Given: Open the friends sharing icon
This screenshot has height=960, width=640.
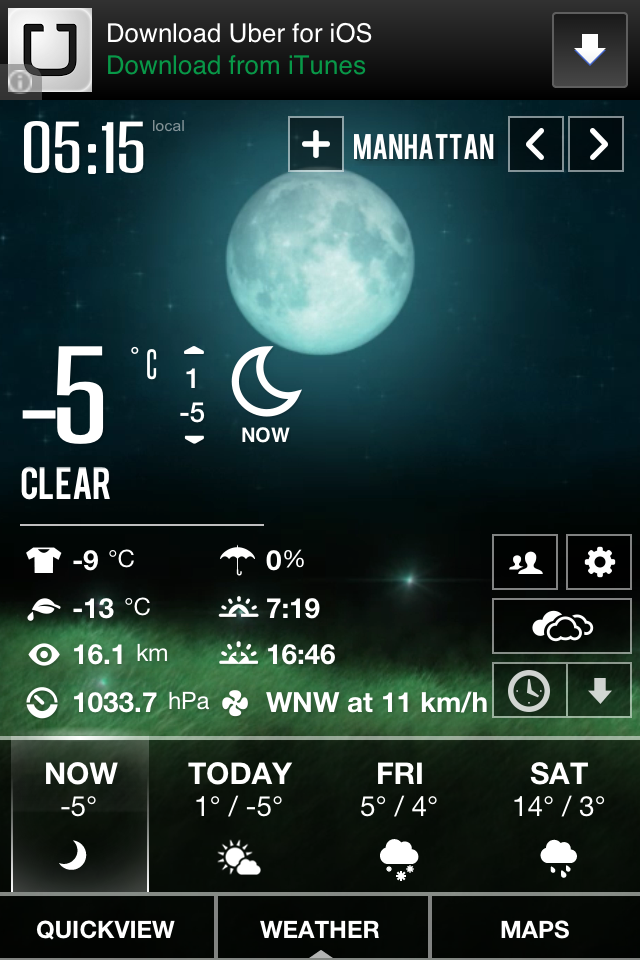Looking at the screenshot, I should click(x=525, y=563).
